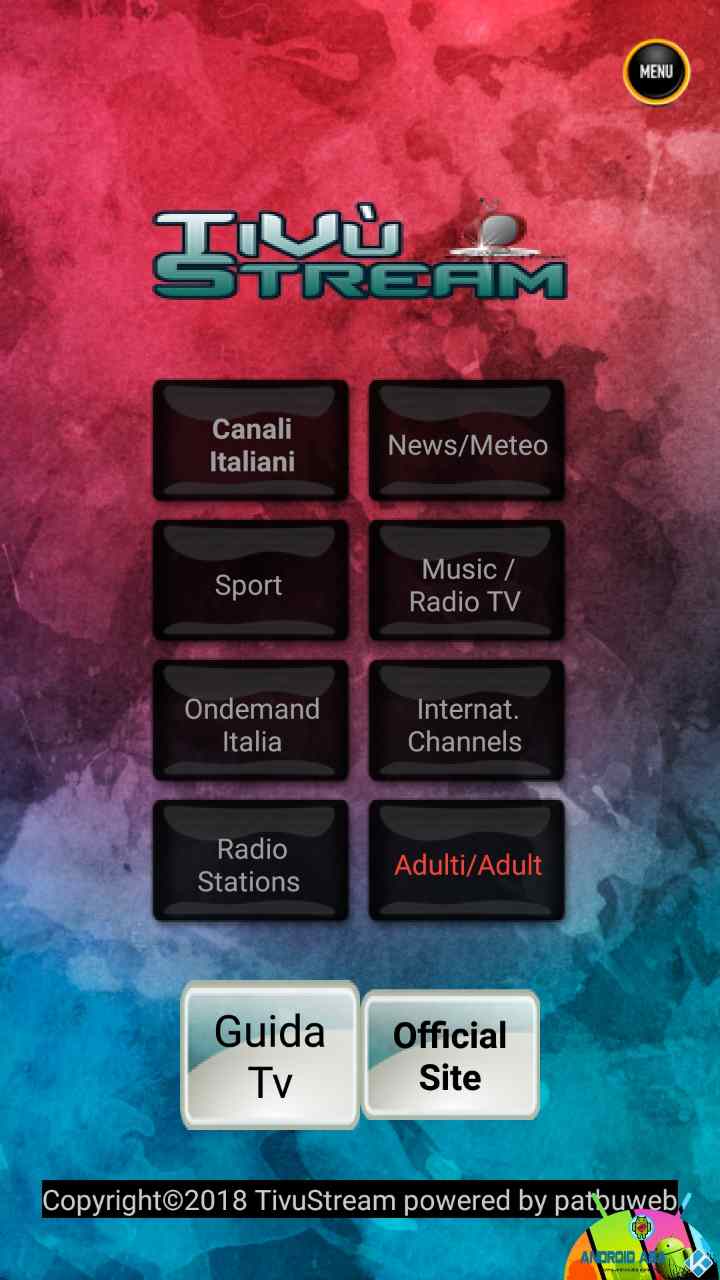Viewport: 720px width, 1280px height.
Task: Open the Guida Tv guide
Action: (270, 1055)
